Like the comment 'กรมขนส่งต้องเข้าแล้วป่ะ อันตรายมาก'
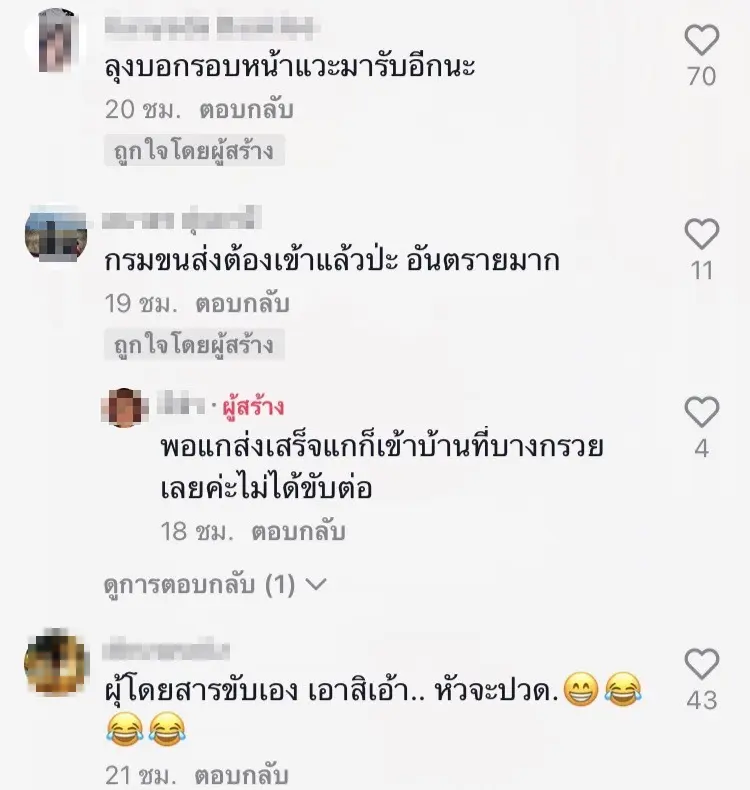This screenshot has height=790, width=750. [703, 234]
